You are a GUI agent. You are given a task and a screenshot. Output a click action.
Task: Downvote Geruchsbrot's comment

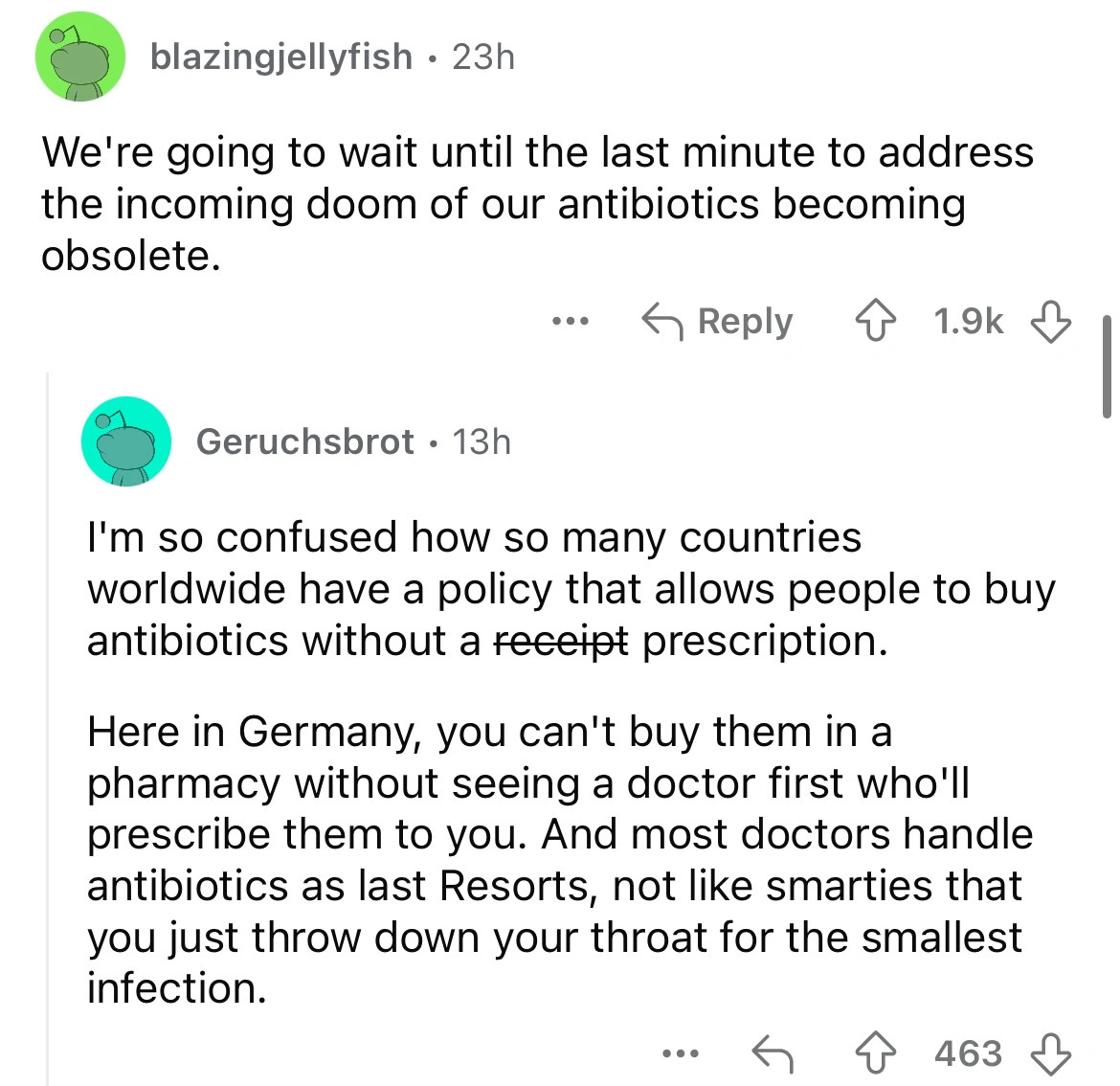tap(1050, 1054)
